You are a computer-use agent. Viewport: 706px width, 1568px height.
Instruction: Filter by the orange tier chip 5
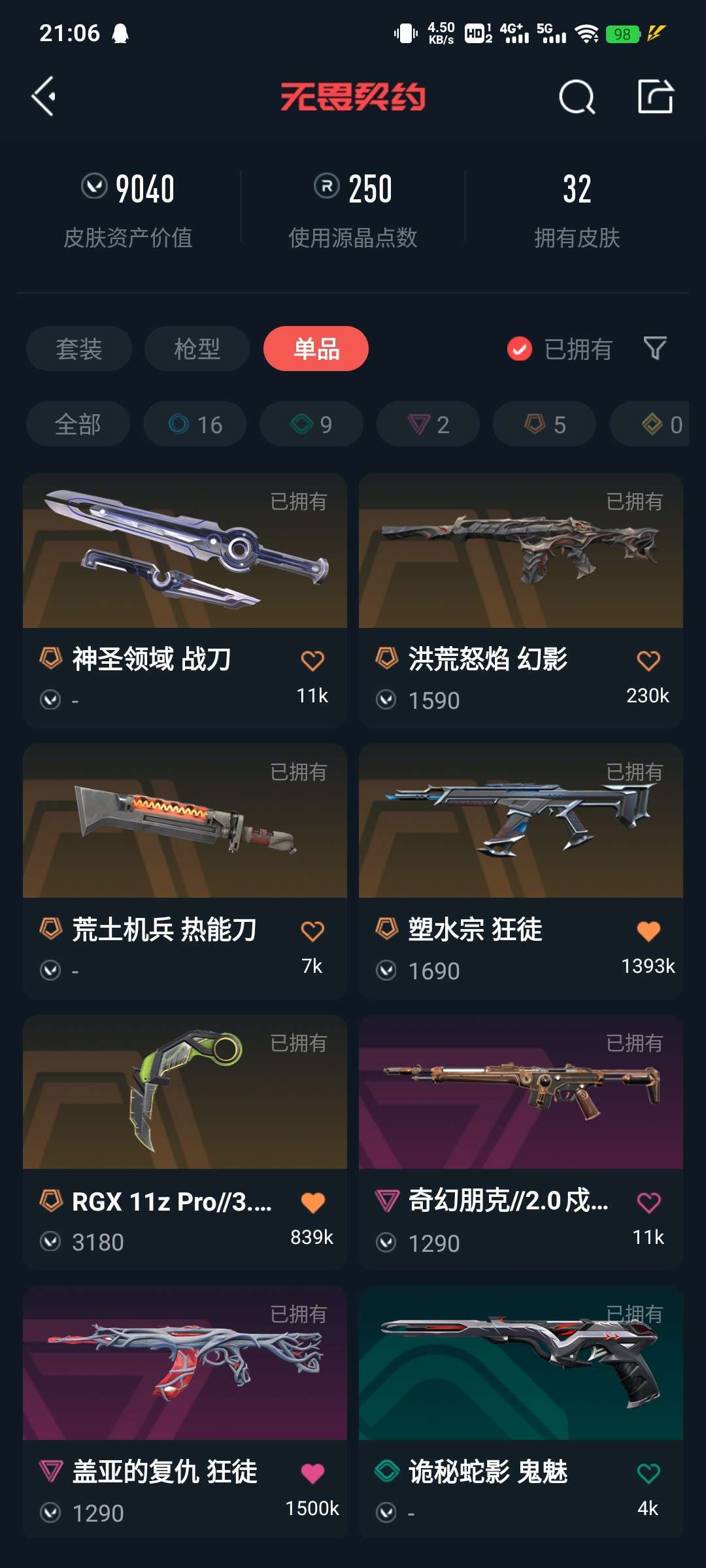pos(545,424)
